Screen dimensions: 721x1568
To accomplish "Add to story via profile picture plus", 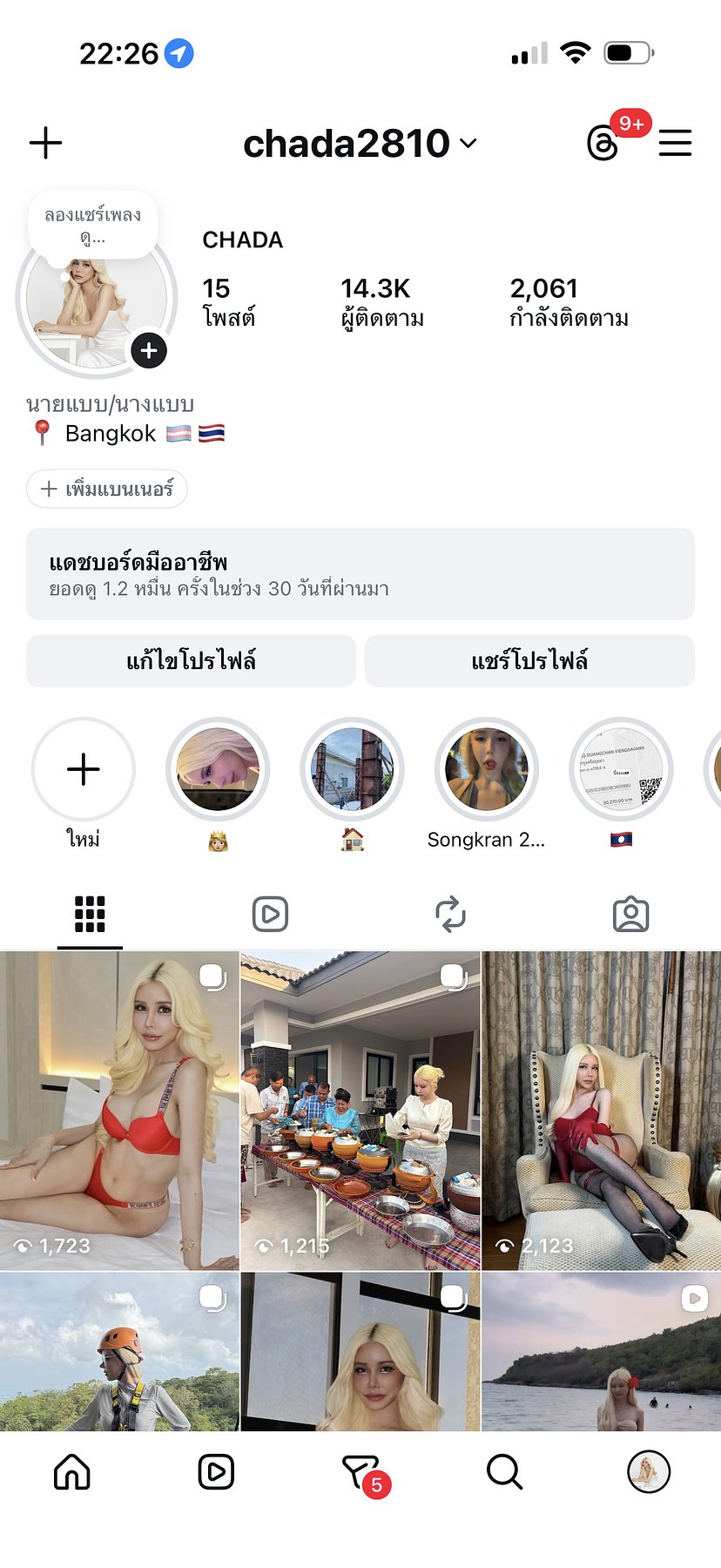I will click(x=149, y=350).
